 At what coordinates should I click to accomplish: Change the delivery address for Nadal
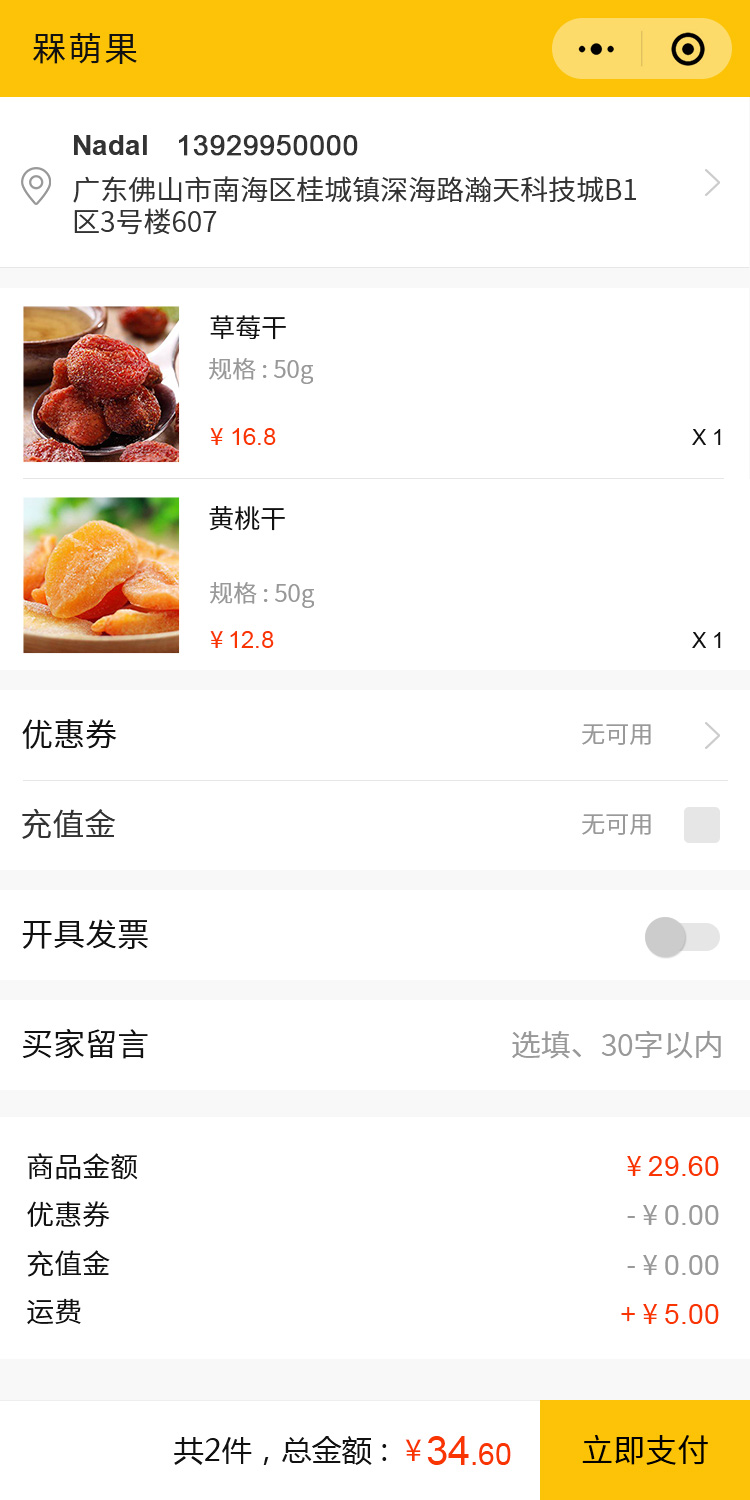click(x=375, y=184)
